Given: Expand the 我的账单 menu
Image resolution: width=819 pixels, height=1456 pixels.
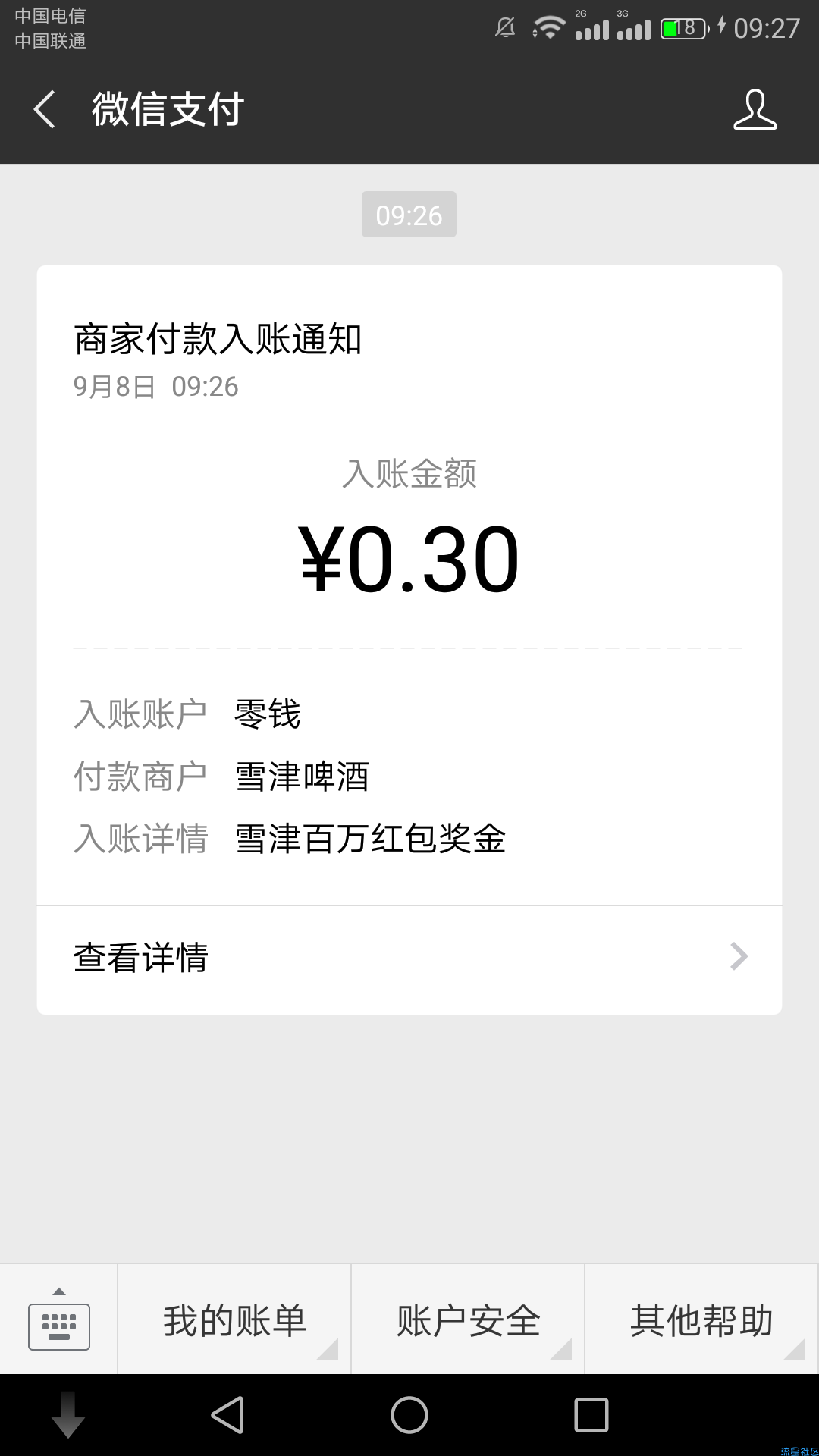Looking at the screenshot, I should point(234,1319).
